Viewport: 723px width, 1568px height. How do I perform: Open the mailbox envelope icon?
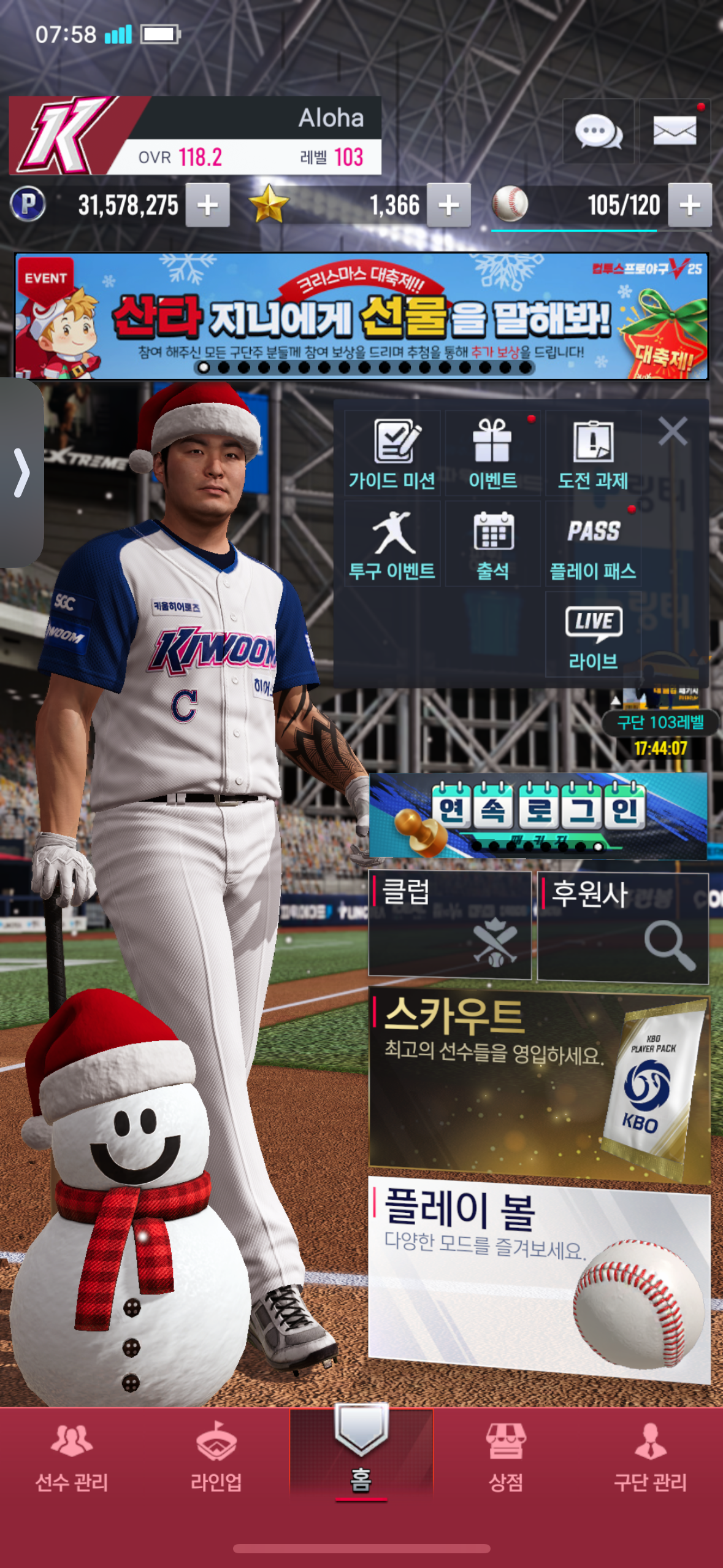675,131
